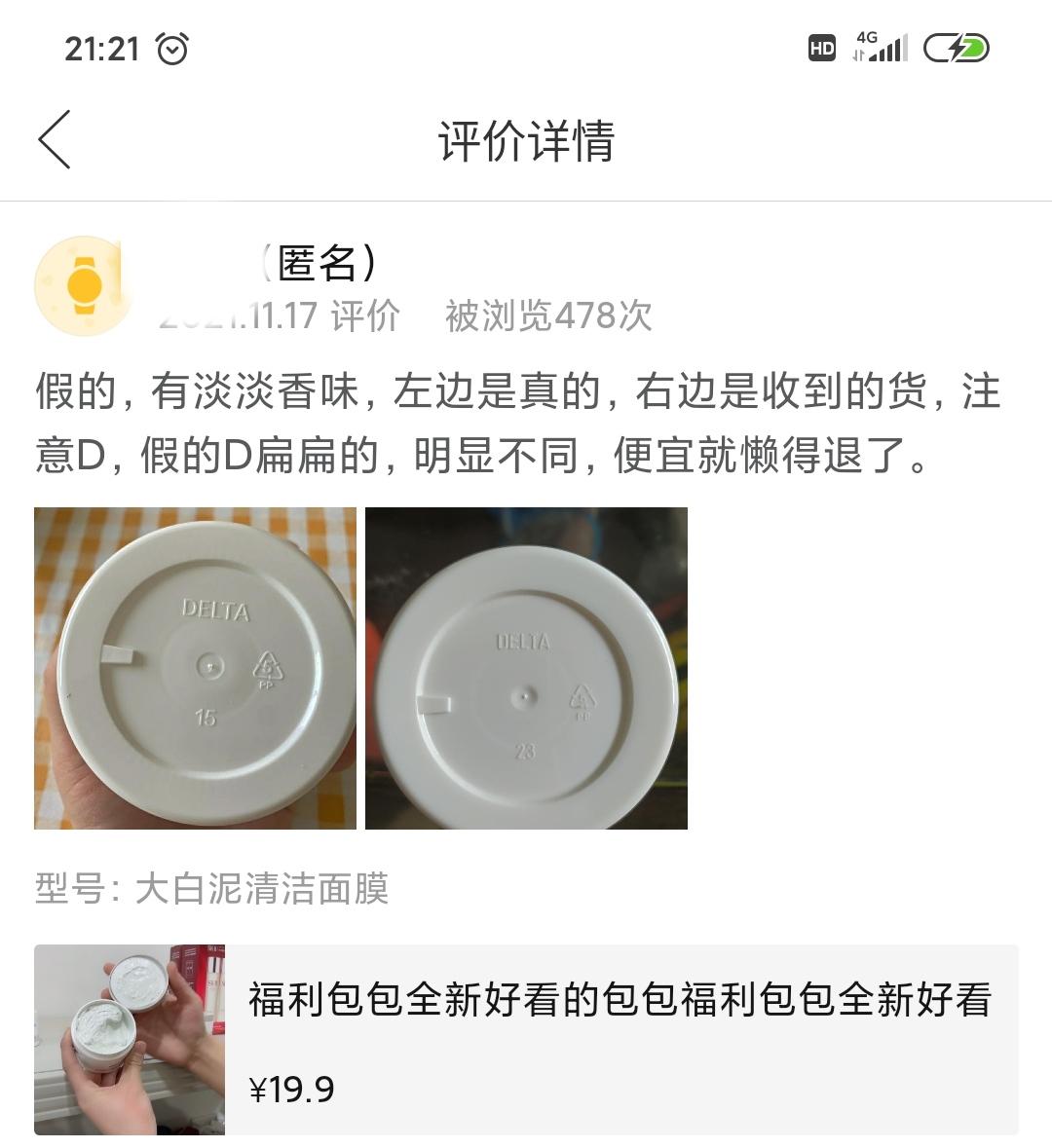Tap the HD indicator in the status bar

coord(820,47)
